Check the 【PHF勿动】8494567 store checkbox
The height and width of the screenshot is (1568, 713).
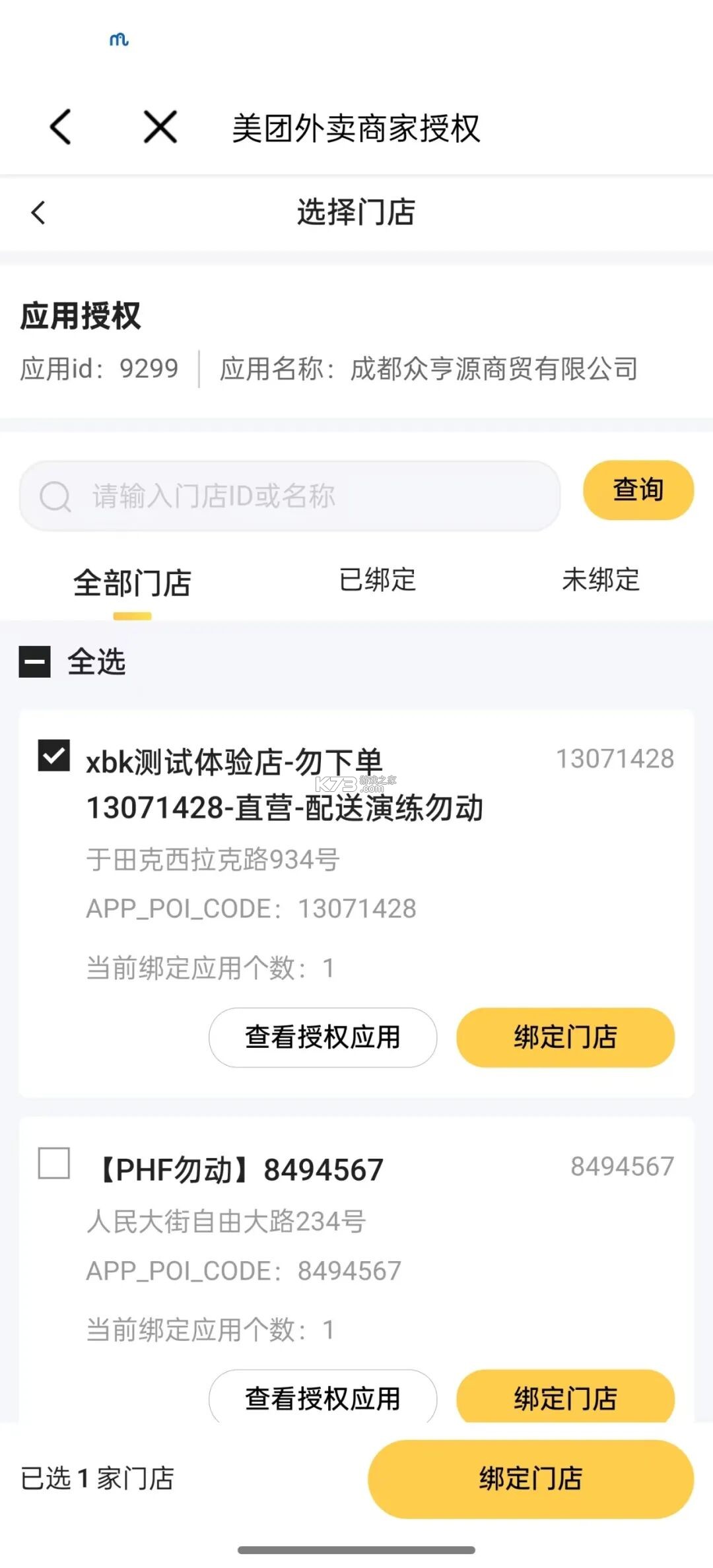[x=53, y=1165]
